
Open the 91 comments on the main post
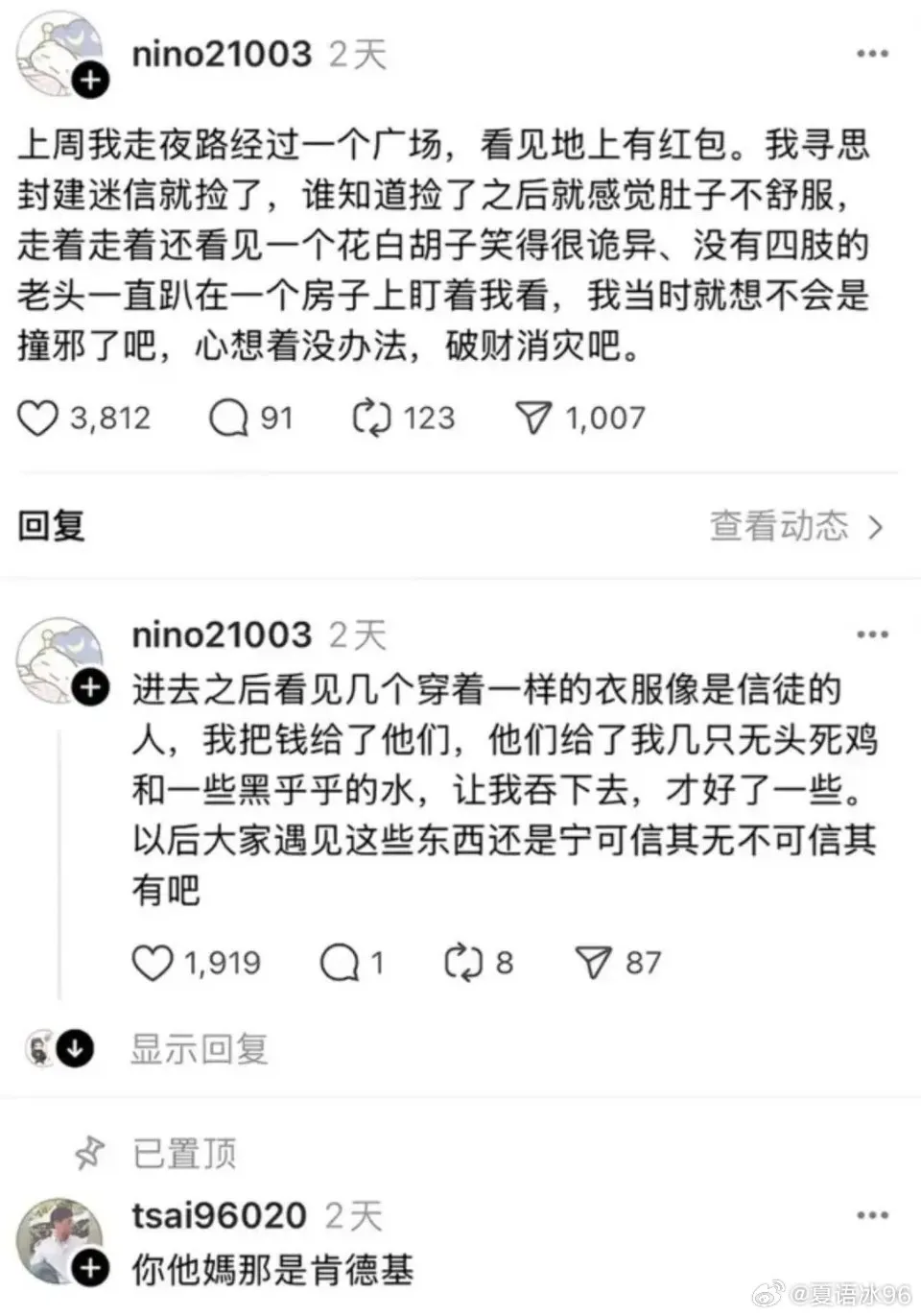coord(228,419)
